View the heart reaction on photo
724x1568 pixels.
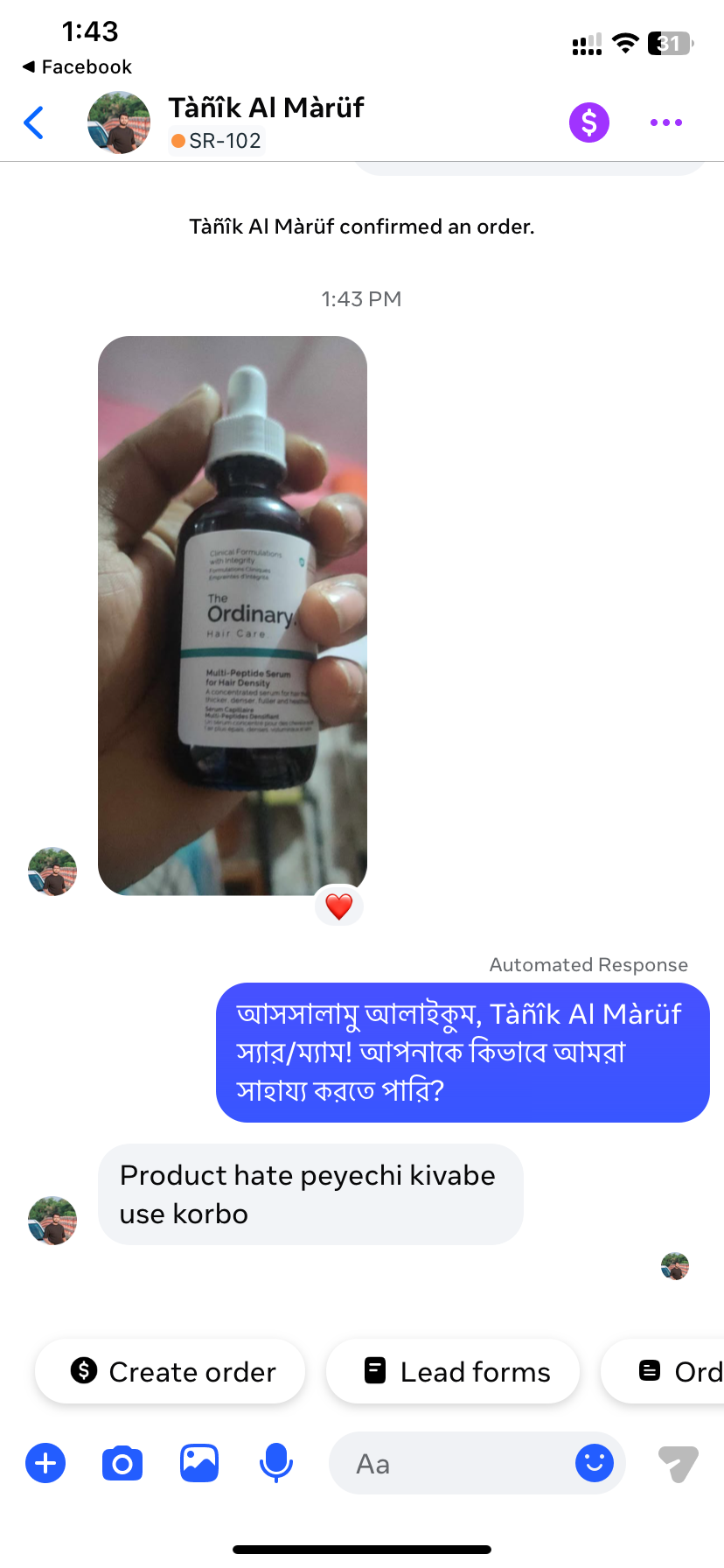pyautogui.click(x=339, y=906)
